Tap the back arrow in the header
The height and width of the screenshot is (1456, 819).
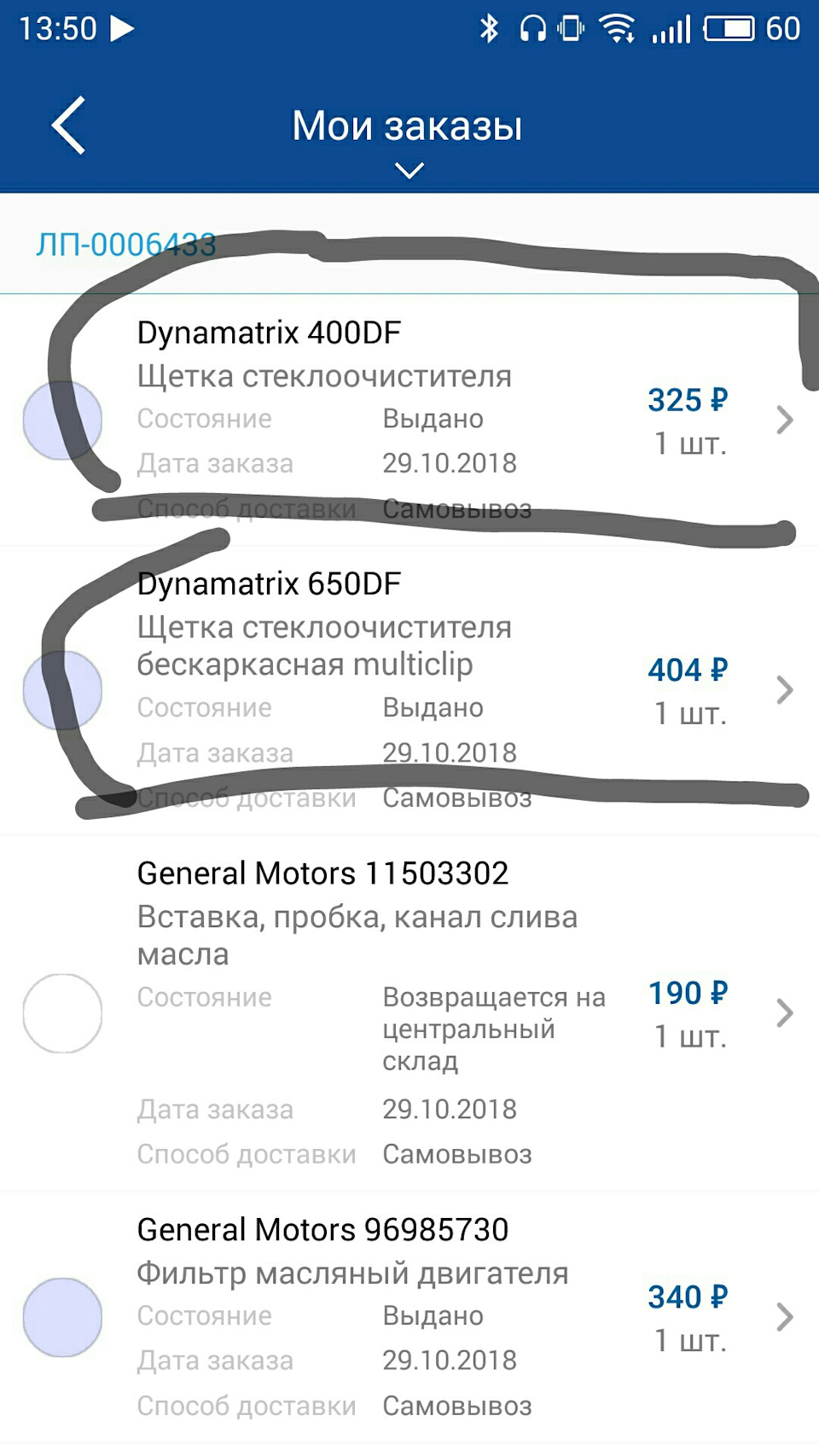point(68,125)
